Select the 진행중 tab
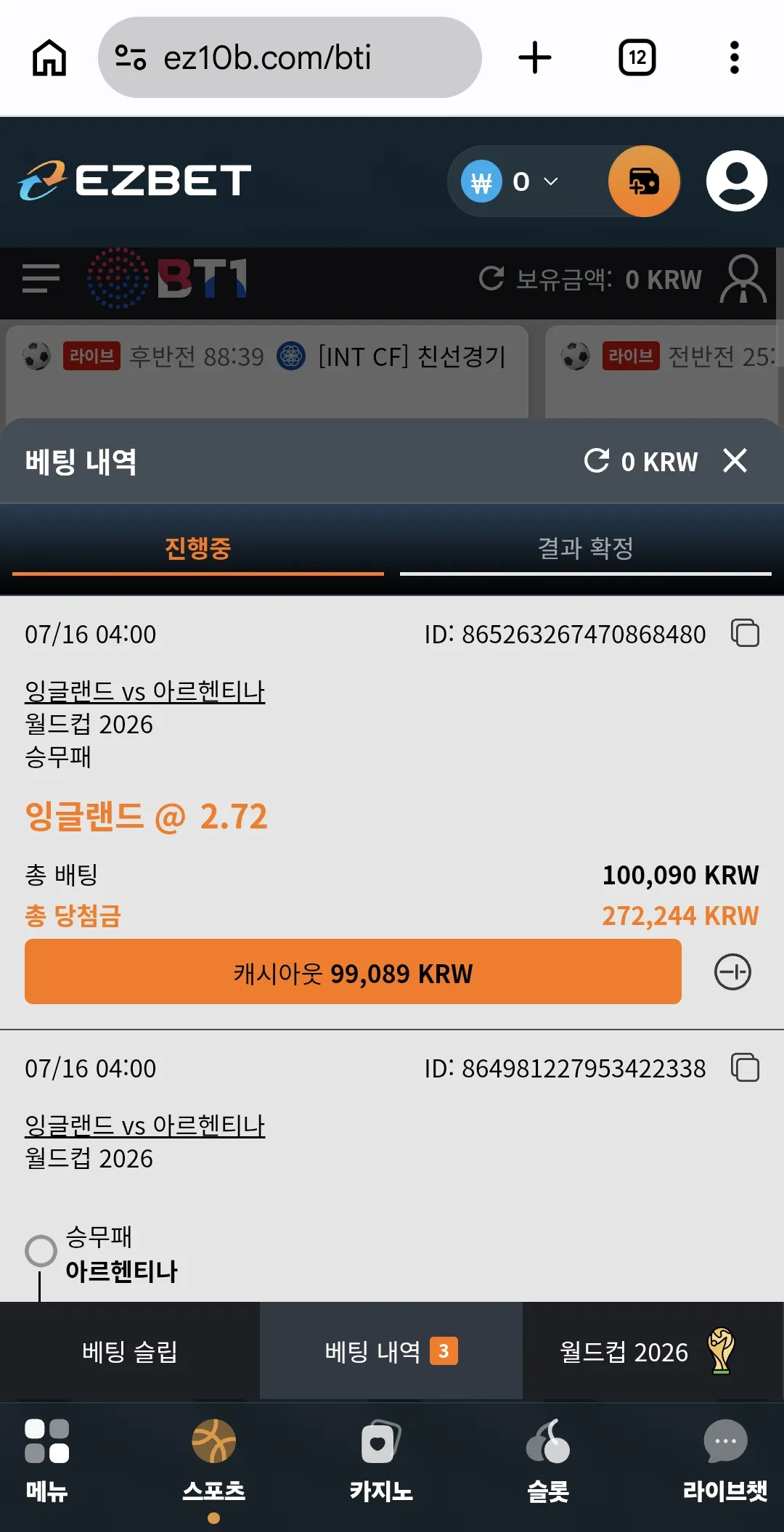 click(x=197, y=549)
